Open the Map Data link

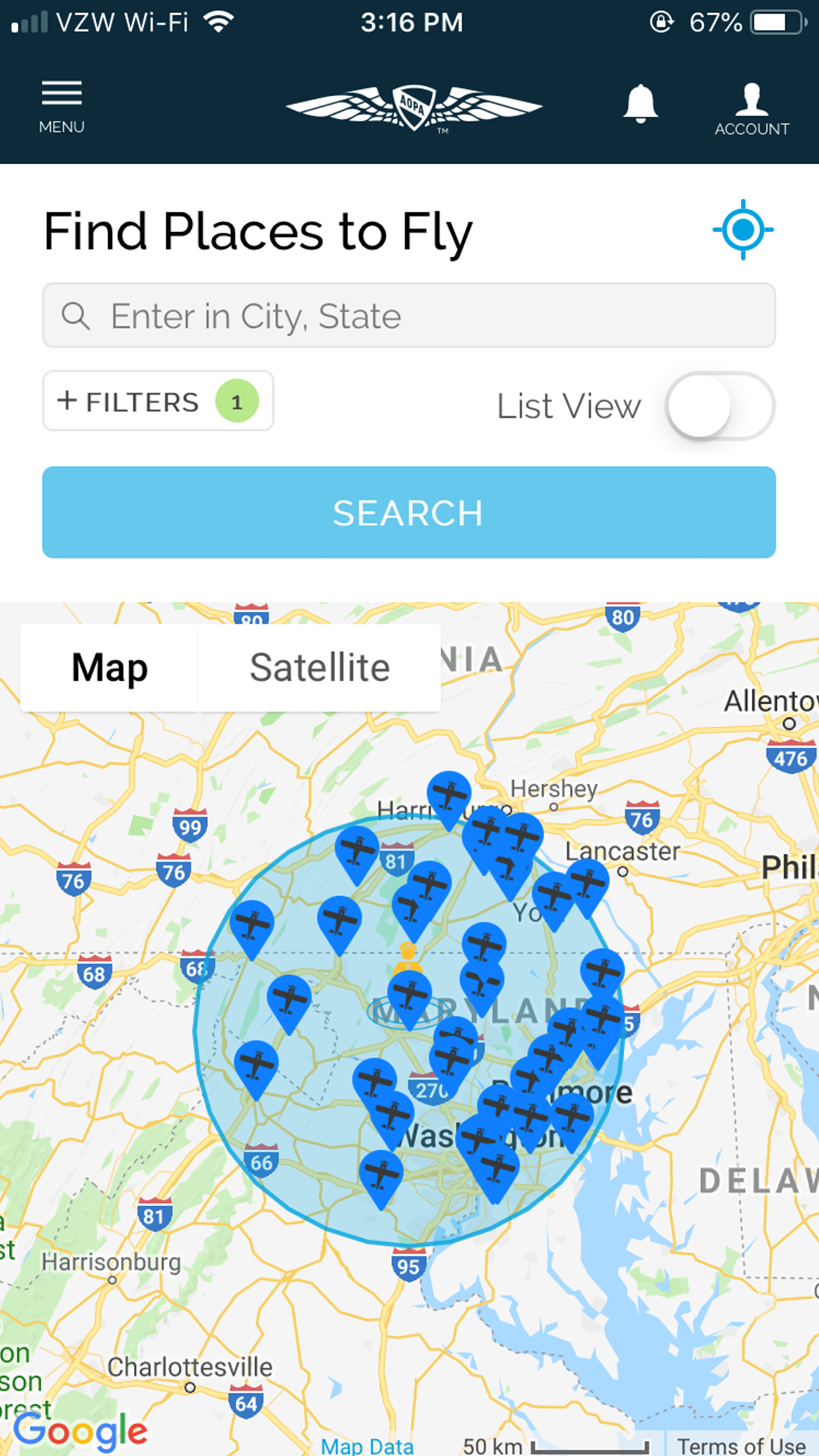coord(367,1445)
